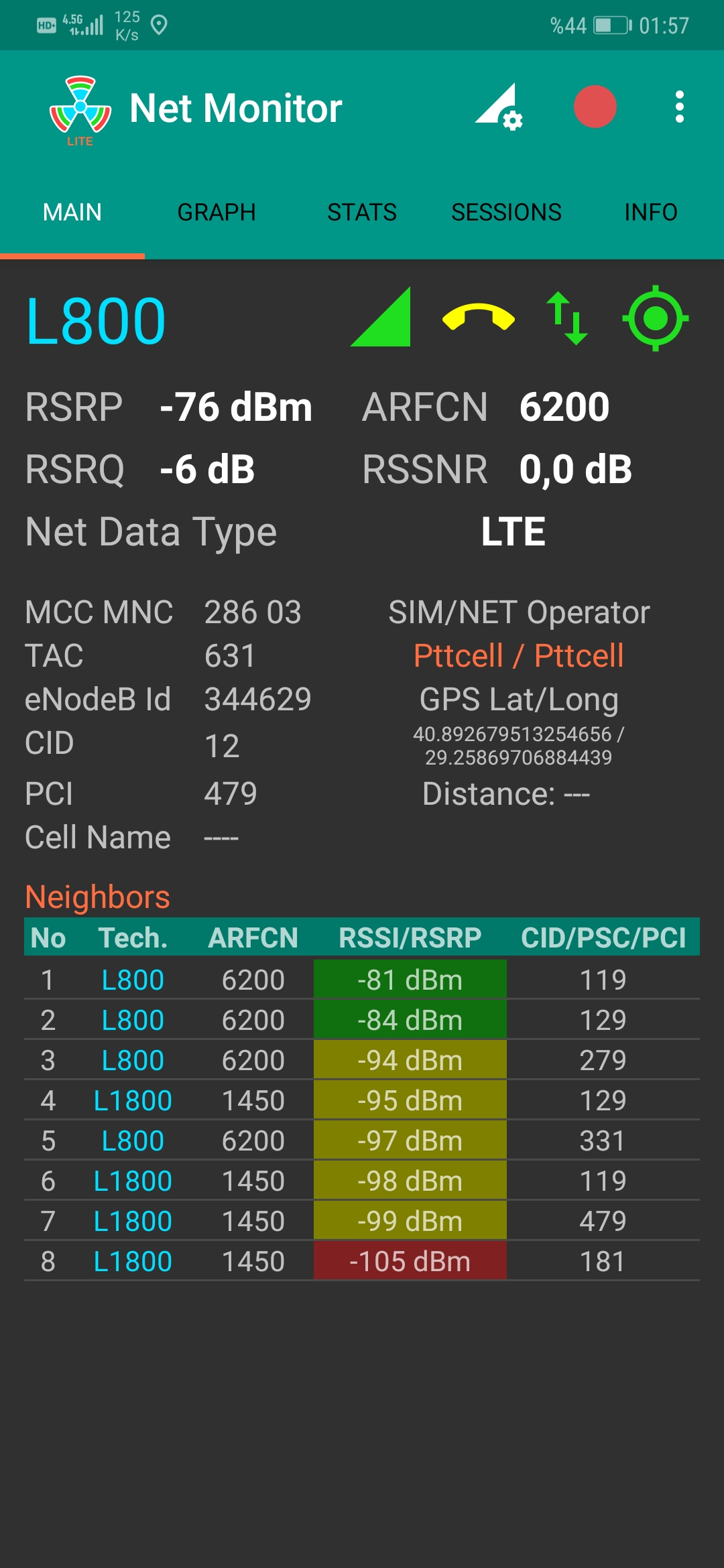Select the MAIN tab
The height and width of the screenshot is (1568, 724).
pyautogui.click(x=72, y=212)
